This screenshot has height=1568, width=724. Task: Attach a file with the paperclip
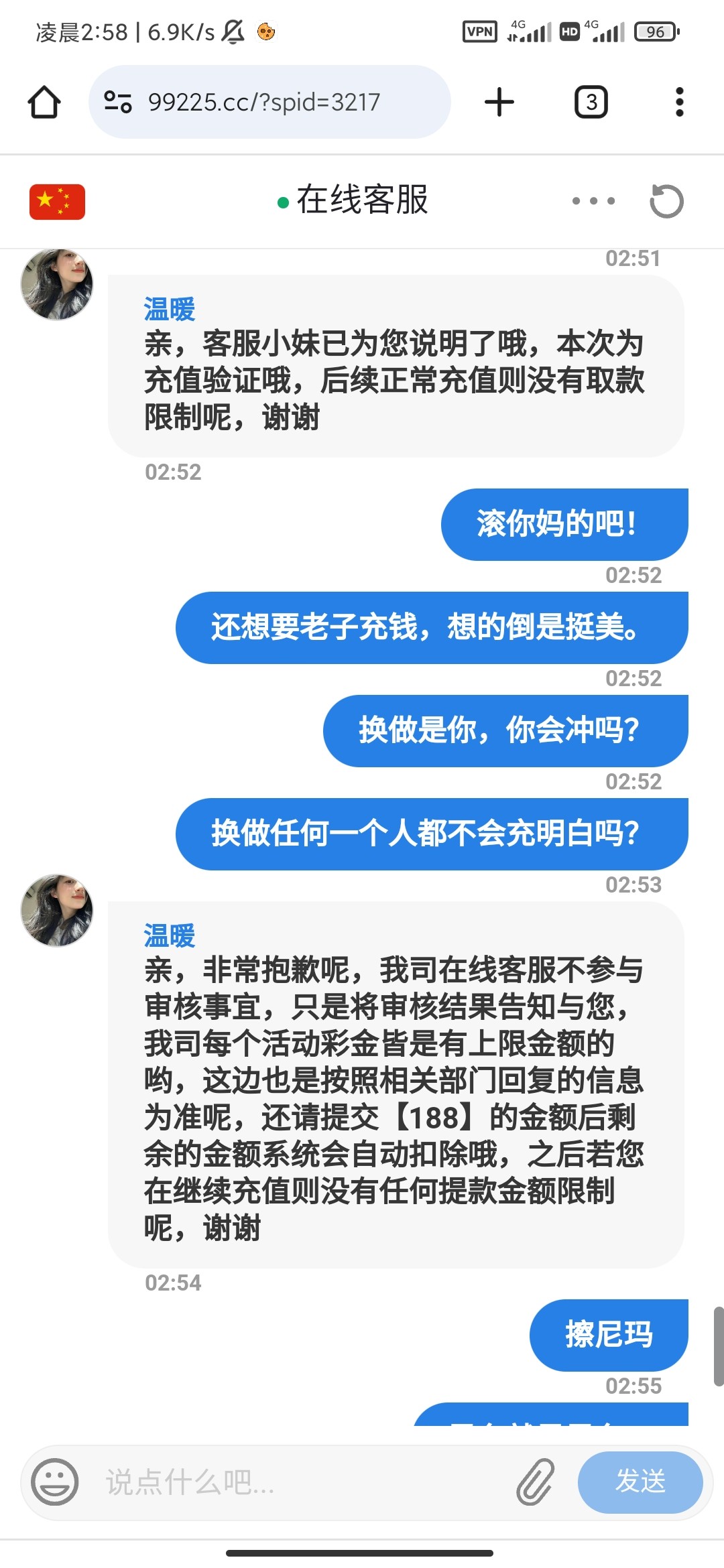click(535, 1482)
